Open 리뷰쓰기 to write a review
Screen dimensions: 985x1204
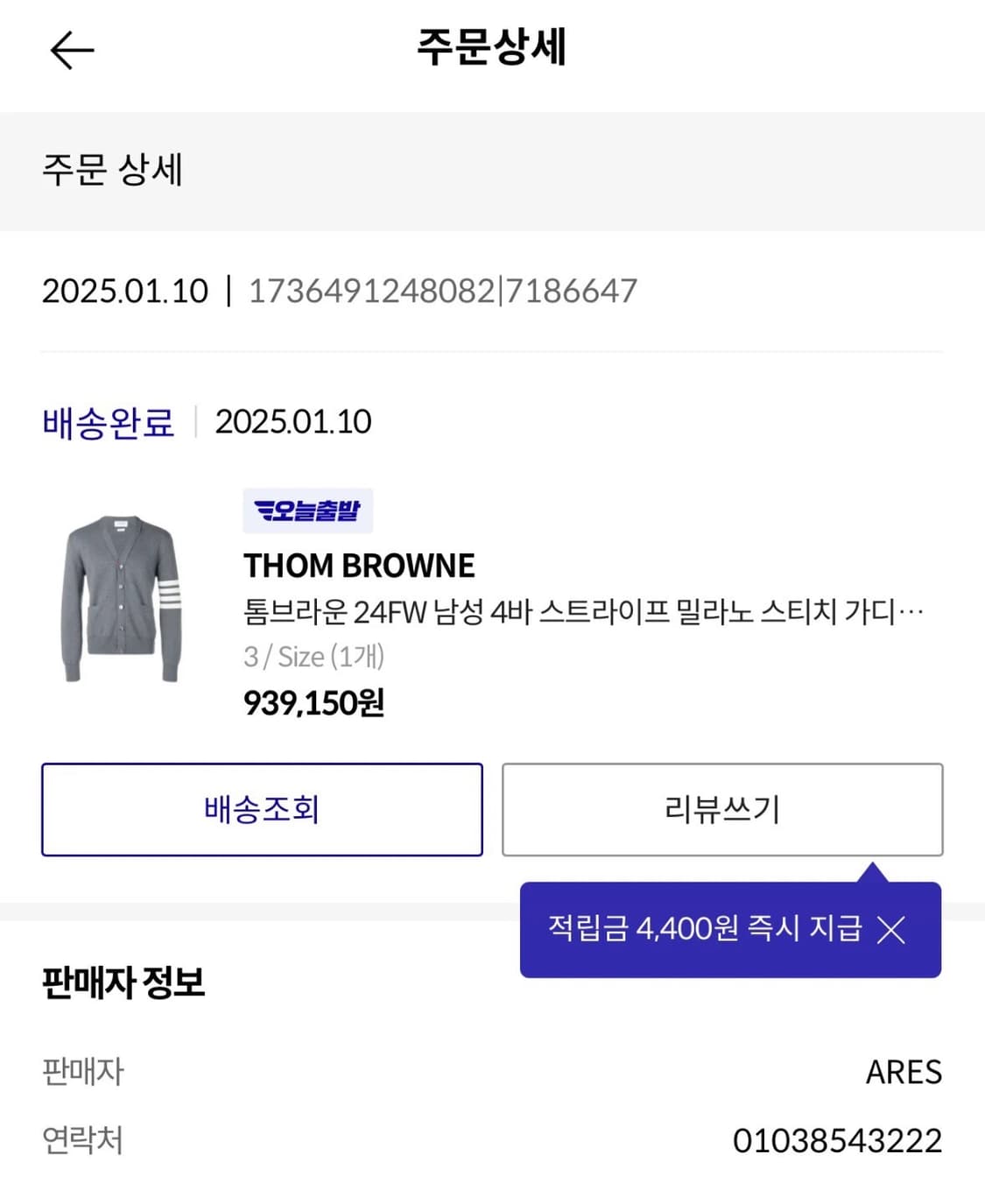[x=721, y=809]
